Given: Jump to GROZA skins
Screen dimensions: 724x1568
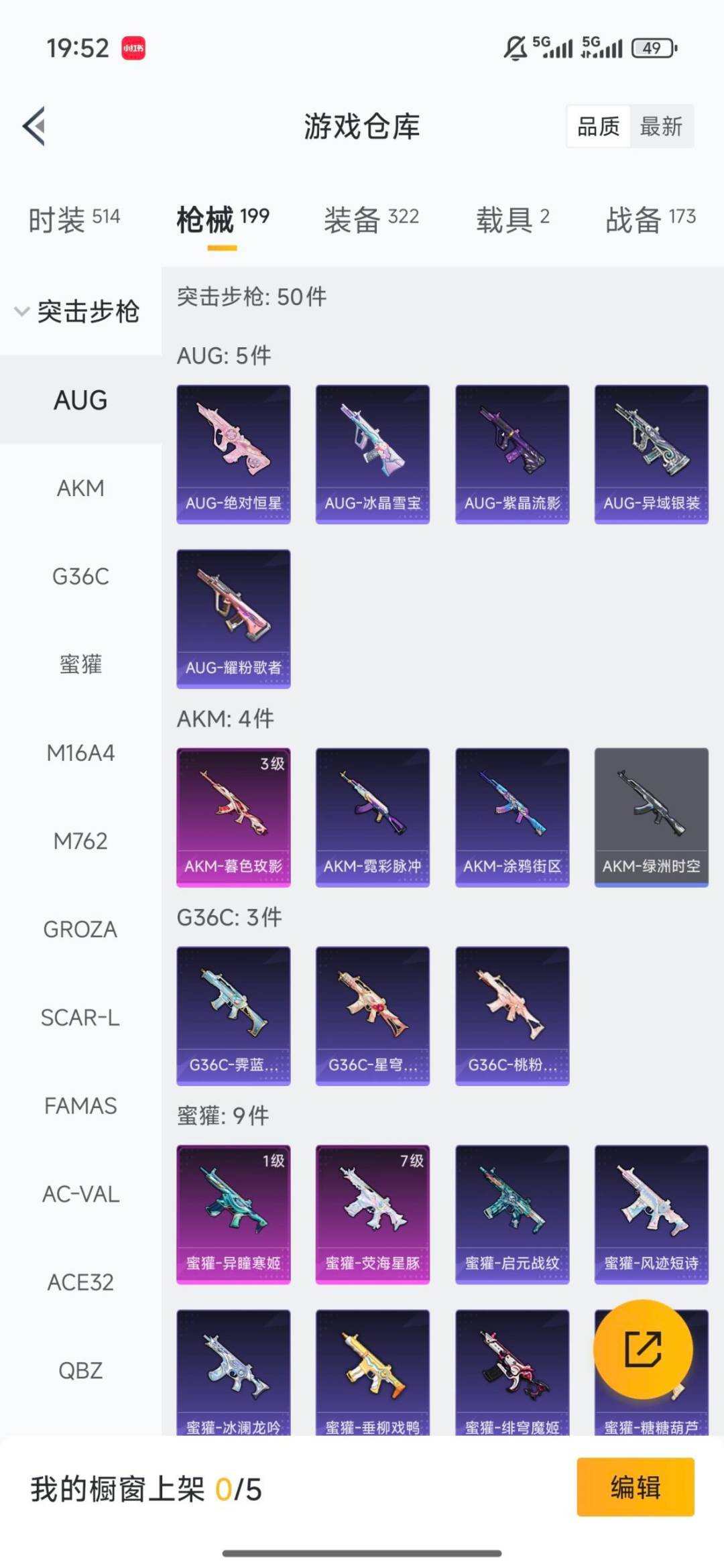Looking at the screenshot, I should point(80,929).
